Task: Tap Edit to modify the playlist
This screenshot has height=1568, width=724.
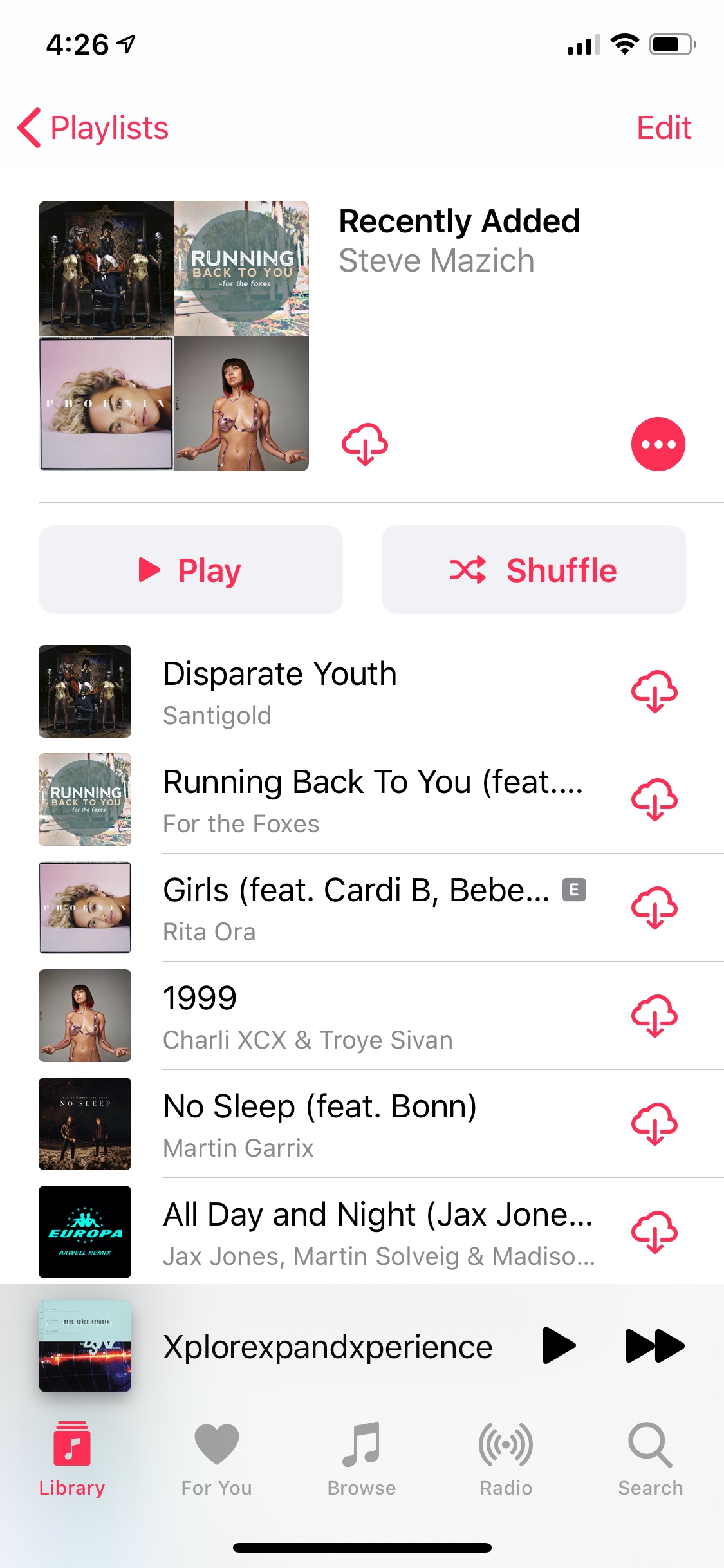Action: tap(663, 128)
